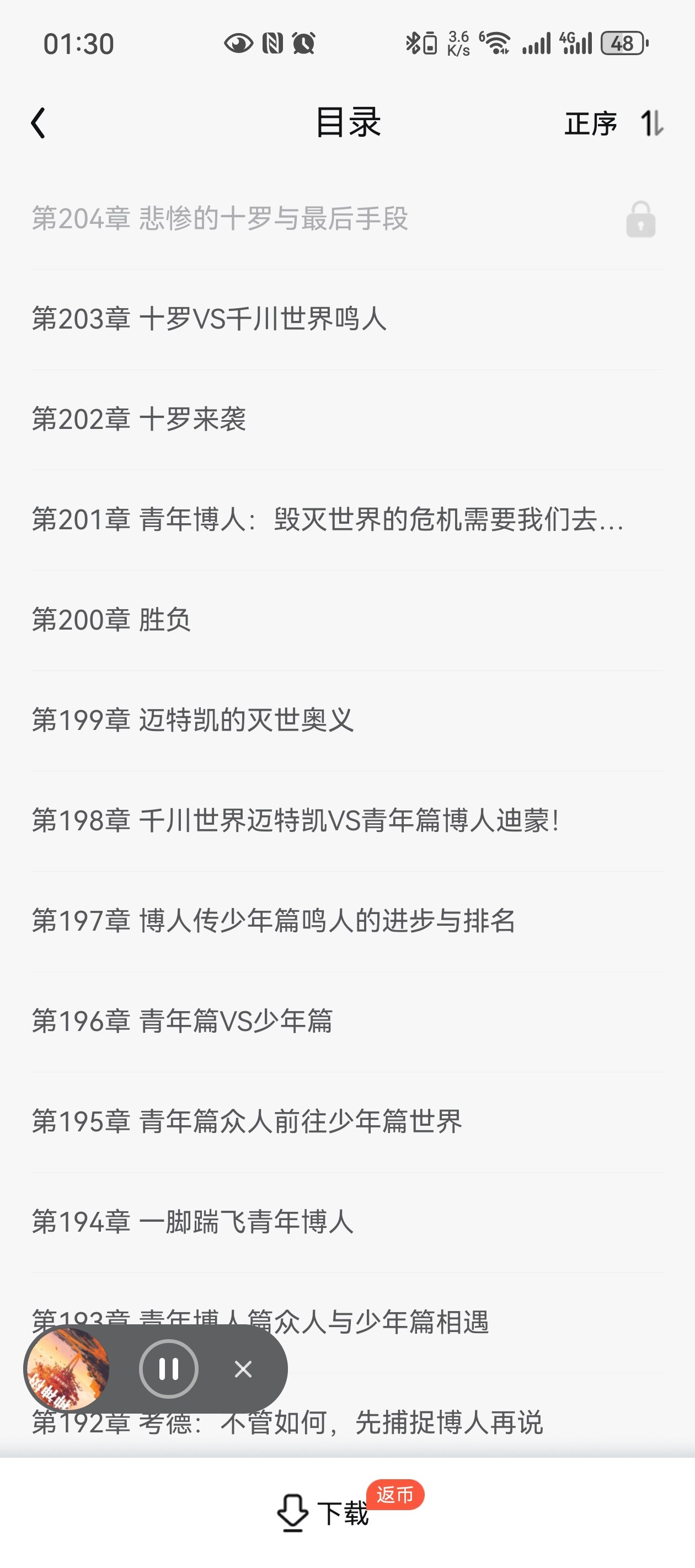
Task: Open chapter 第202章 十罗来袭
Action: (x=347, y=420)
